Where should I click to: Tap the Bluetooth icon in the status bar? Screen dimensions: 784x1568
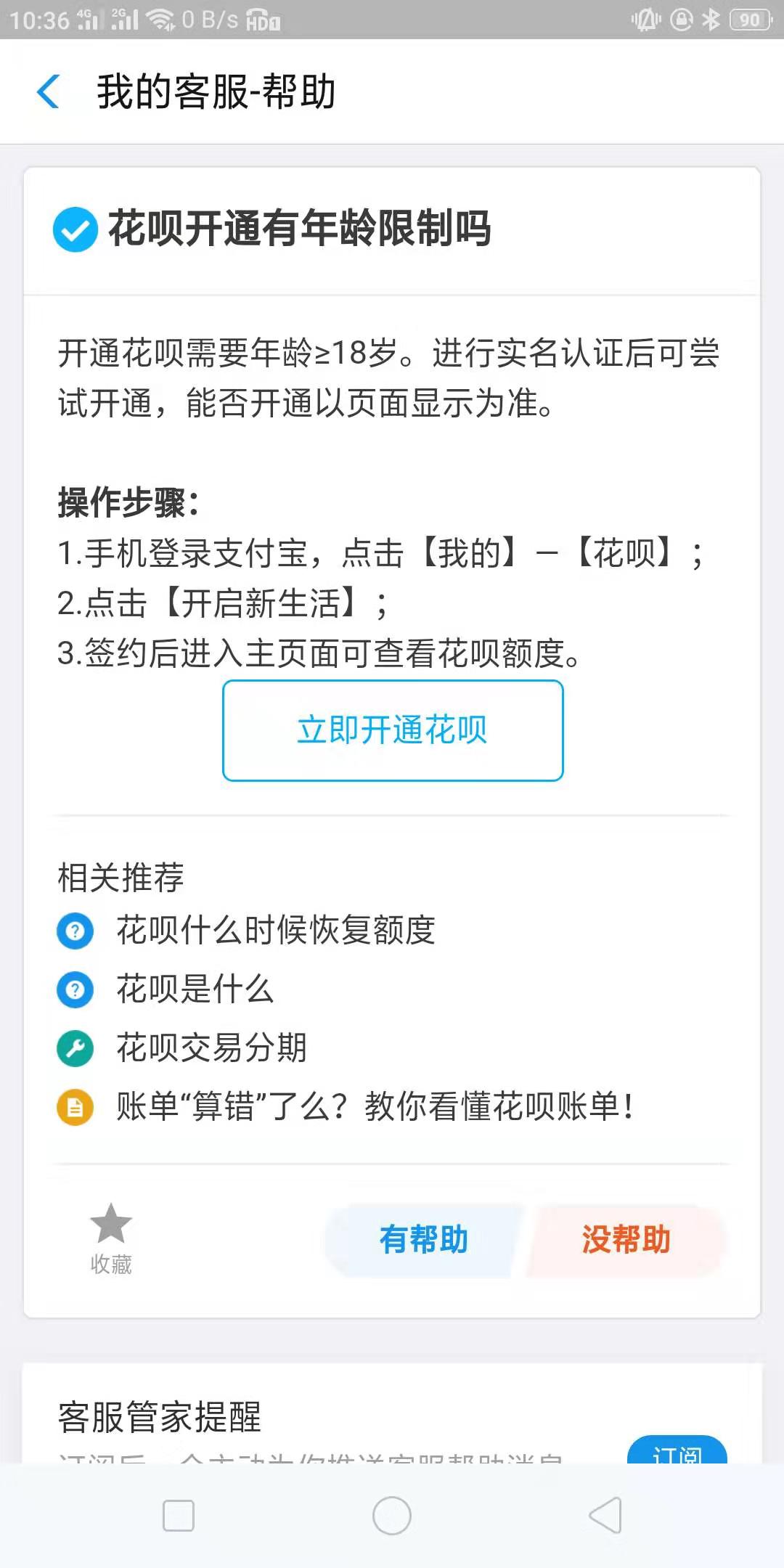[x=710, y=20]
